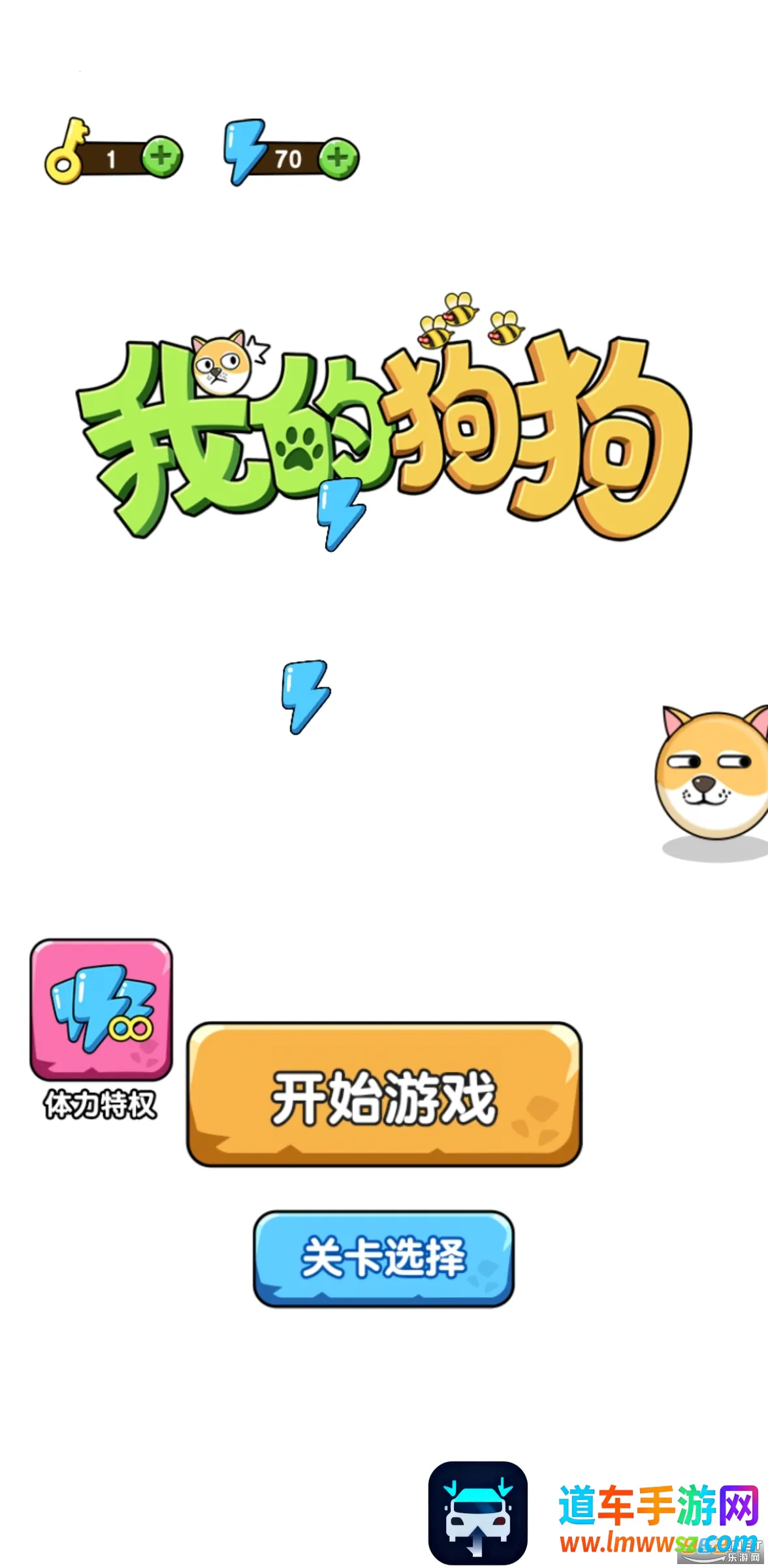Open 关卡选择 level selection

tap(384, 1258)
